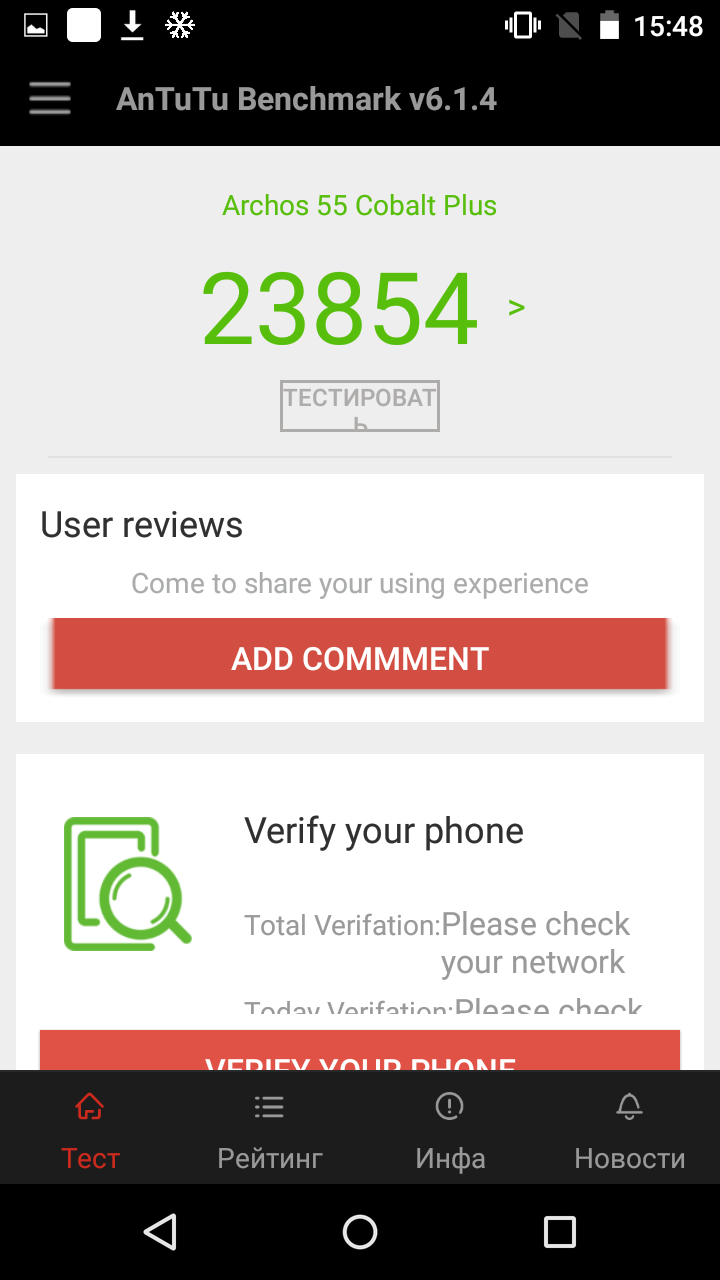Switch to the Рейтинг tab
This screenshot has height=1280, width=720.
[270, 1128]
